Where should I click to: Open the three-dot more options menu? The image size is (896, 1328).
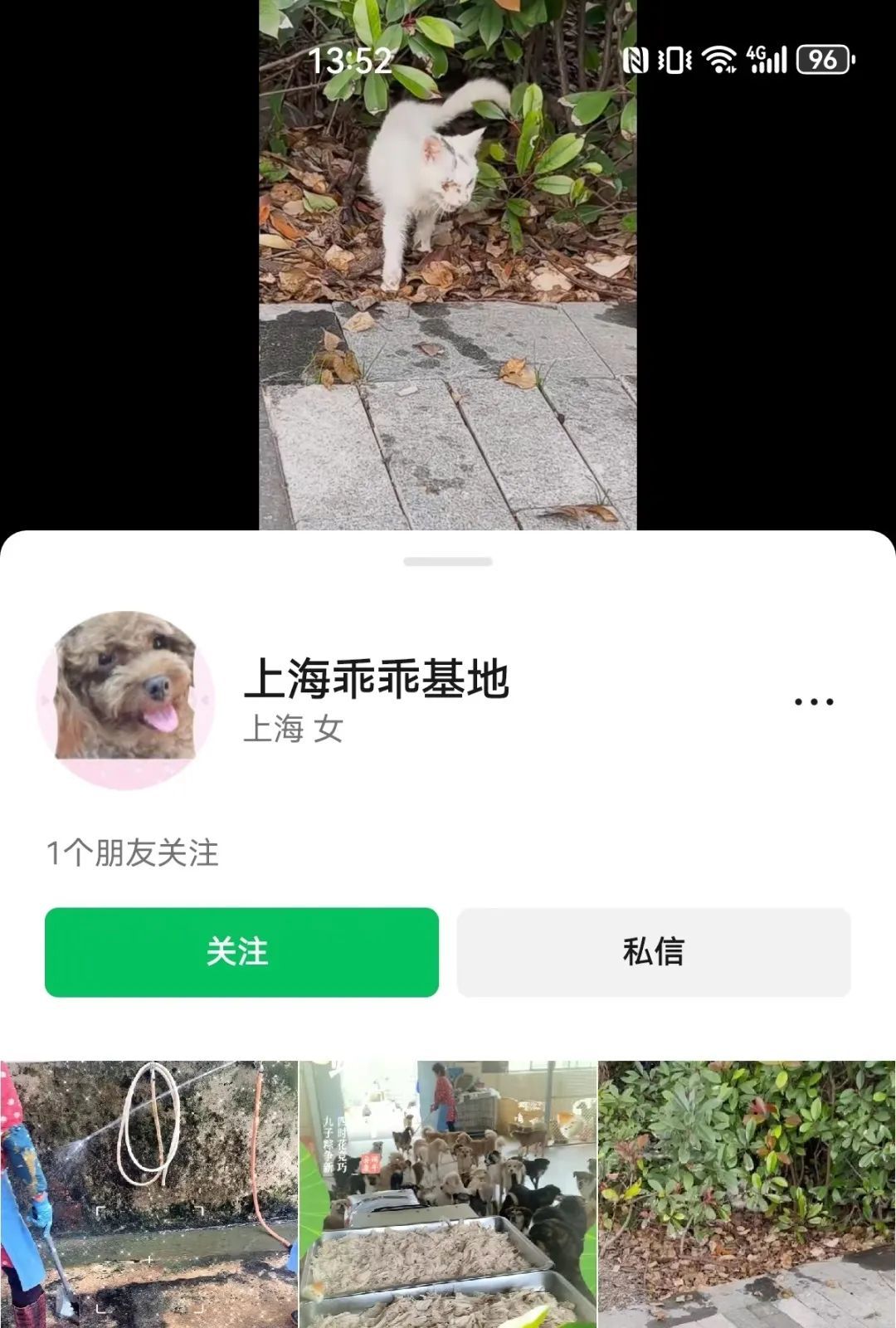(813, 701)
